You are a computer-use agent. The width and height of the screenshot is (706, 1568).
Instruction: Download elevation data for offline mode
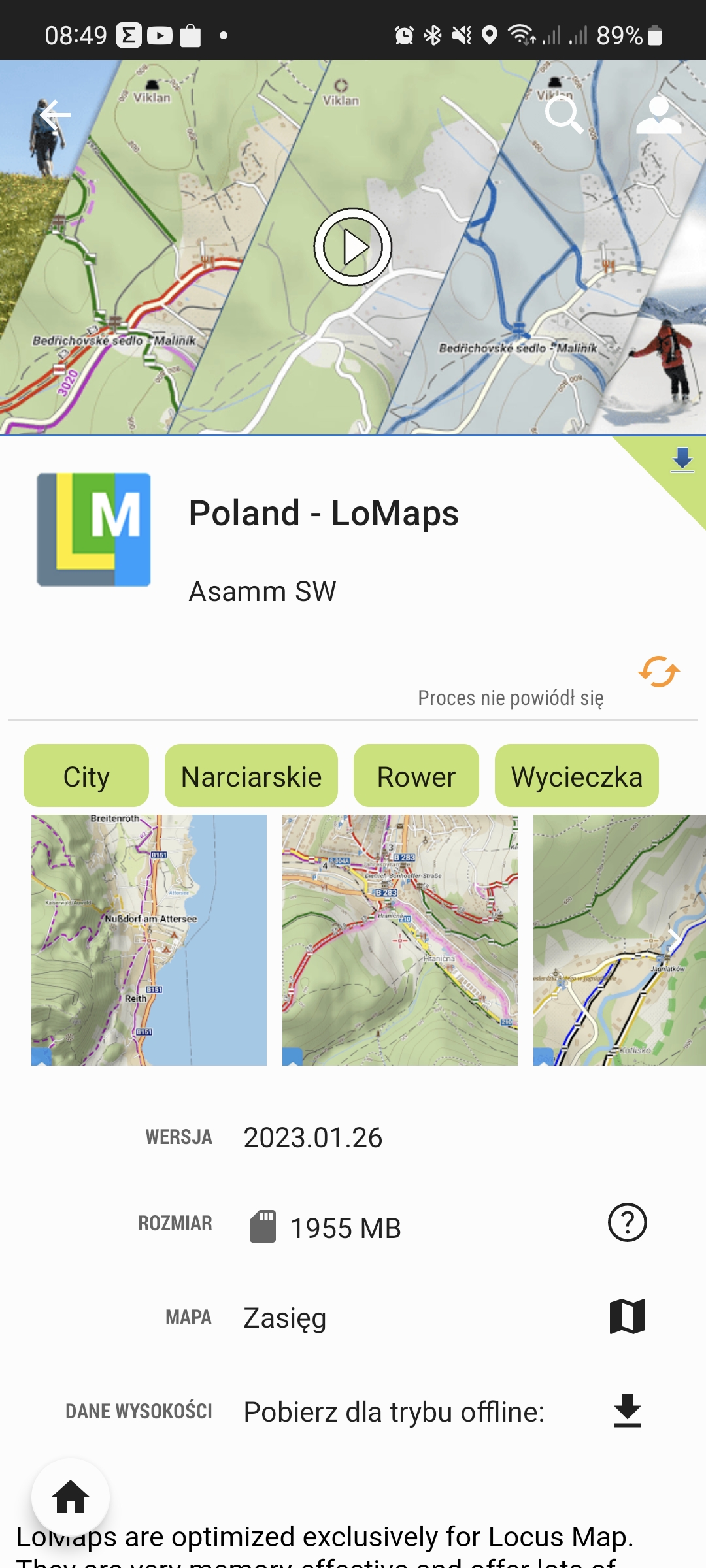tap(627, 1411)
